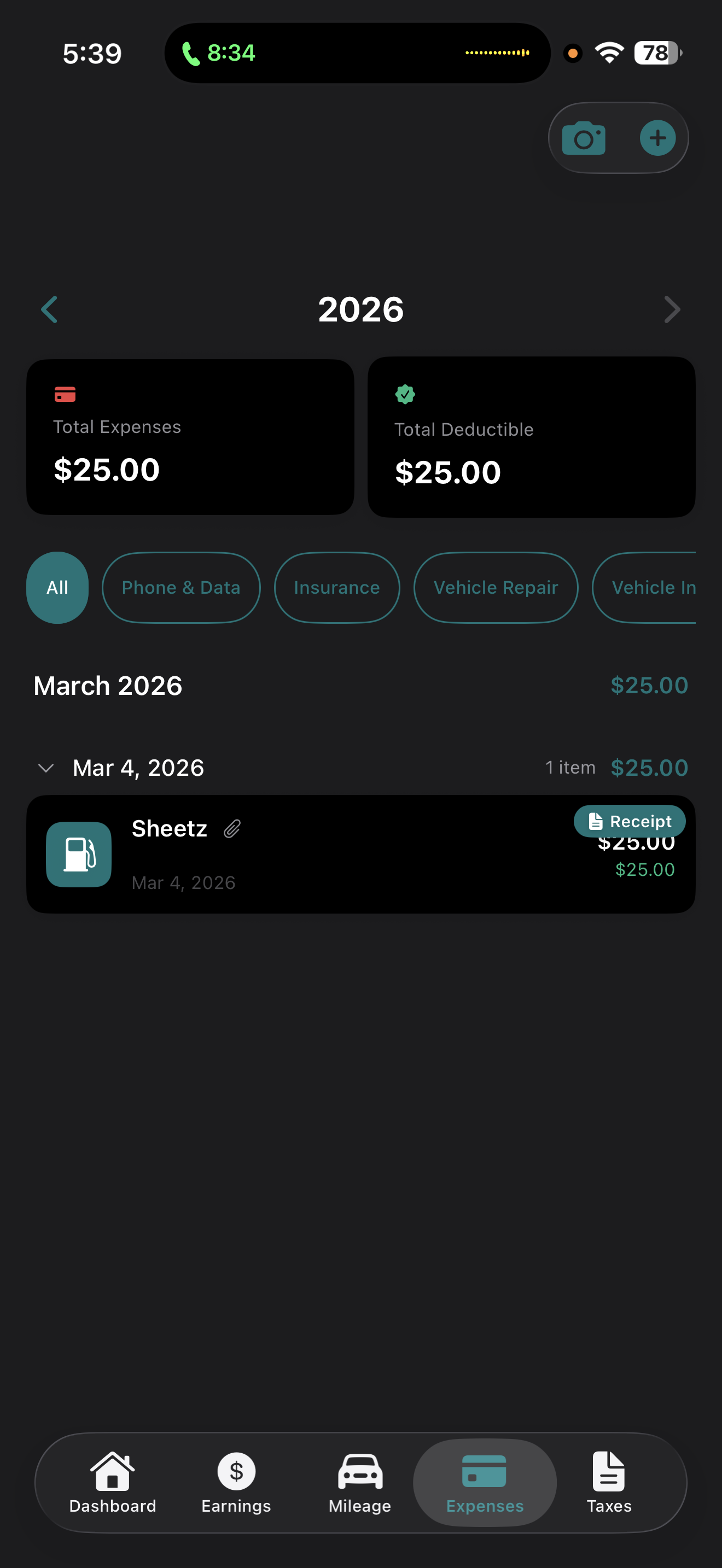The image size is (722, 1568).
Task: Go to previous year with left chevron
Action: 49,309
